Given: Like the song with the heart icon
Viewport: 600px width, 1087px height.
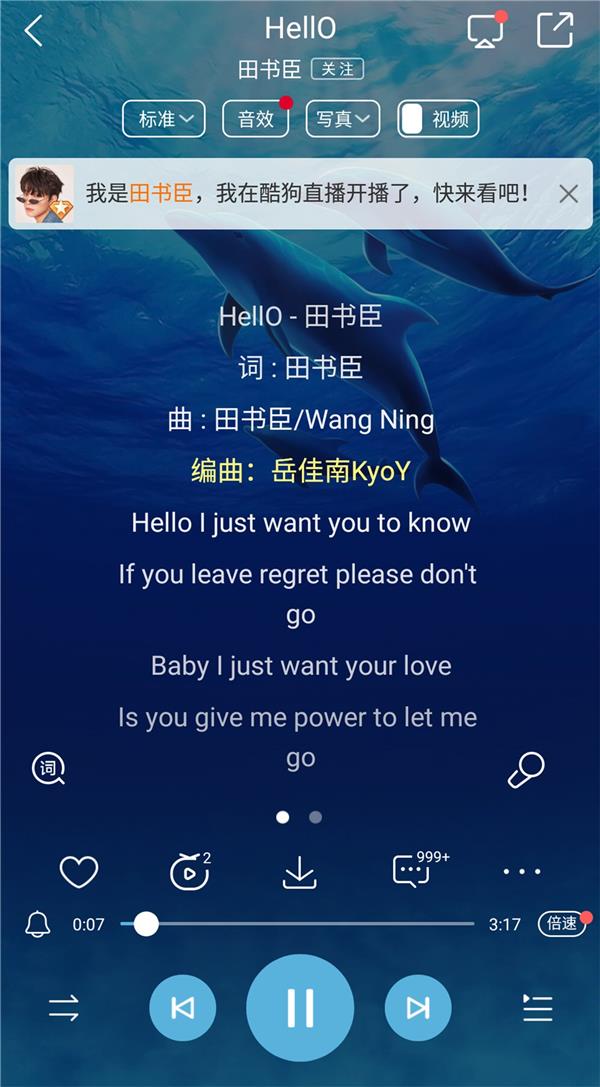Looking at the screenshot, I should pyautogui.click(x=78, y=872).
